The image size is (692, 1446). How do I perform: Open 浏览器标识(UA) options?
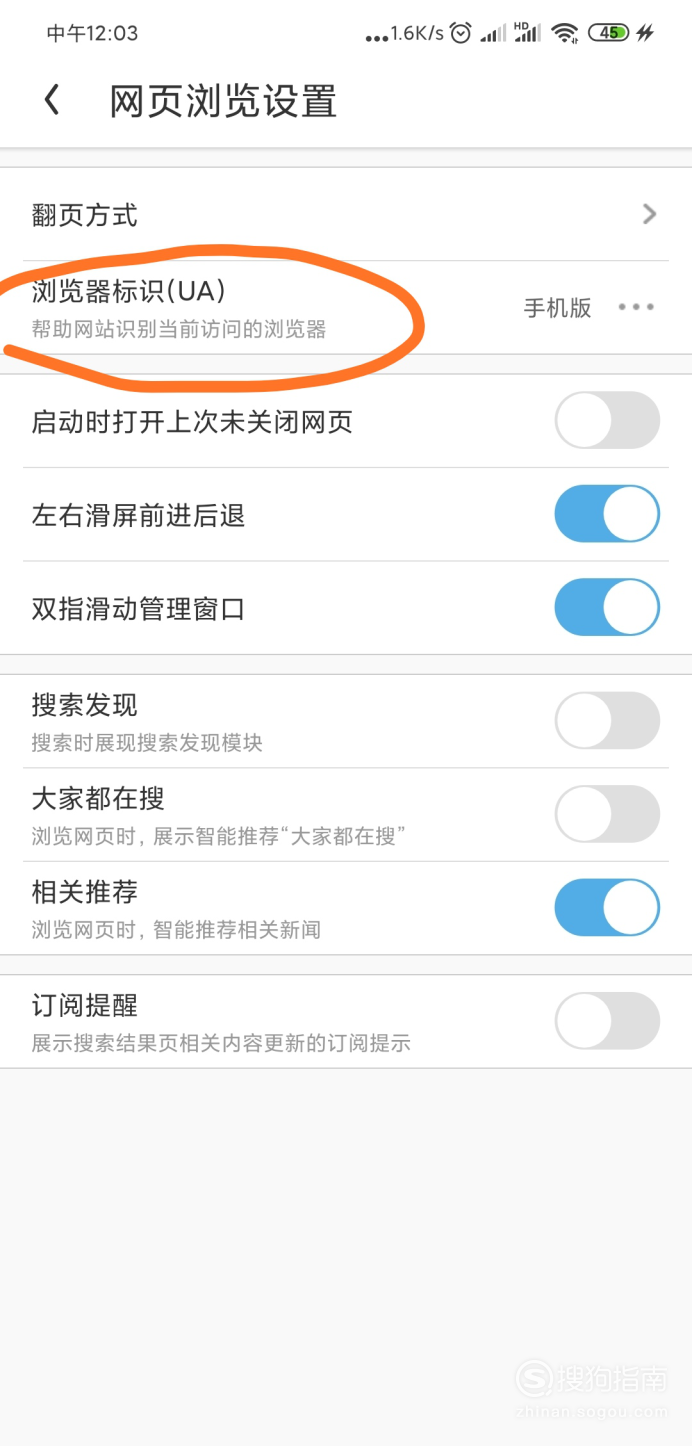(x=346, y=307)
